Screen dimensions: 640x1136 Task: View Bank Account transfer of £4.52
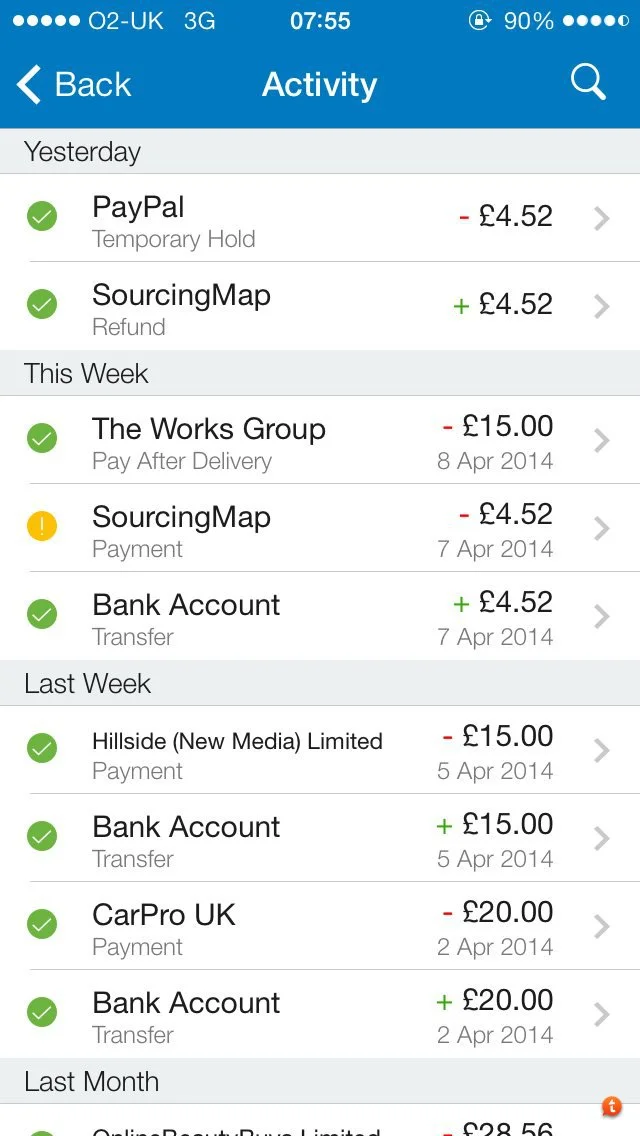tap(320, 616)
